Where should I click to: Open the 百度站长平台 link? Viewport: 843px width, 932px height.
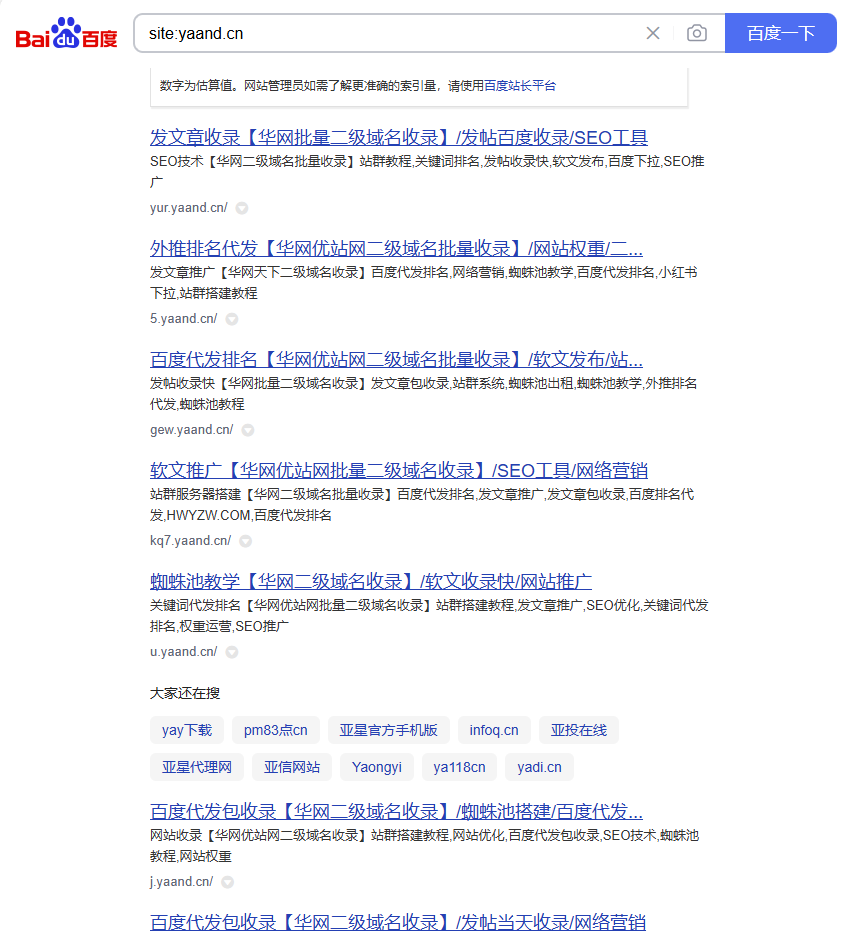pos(520,86)
